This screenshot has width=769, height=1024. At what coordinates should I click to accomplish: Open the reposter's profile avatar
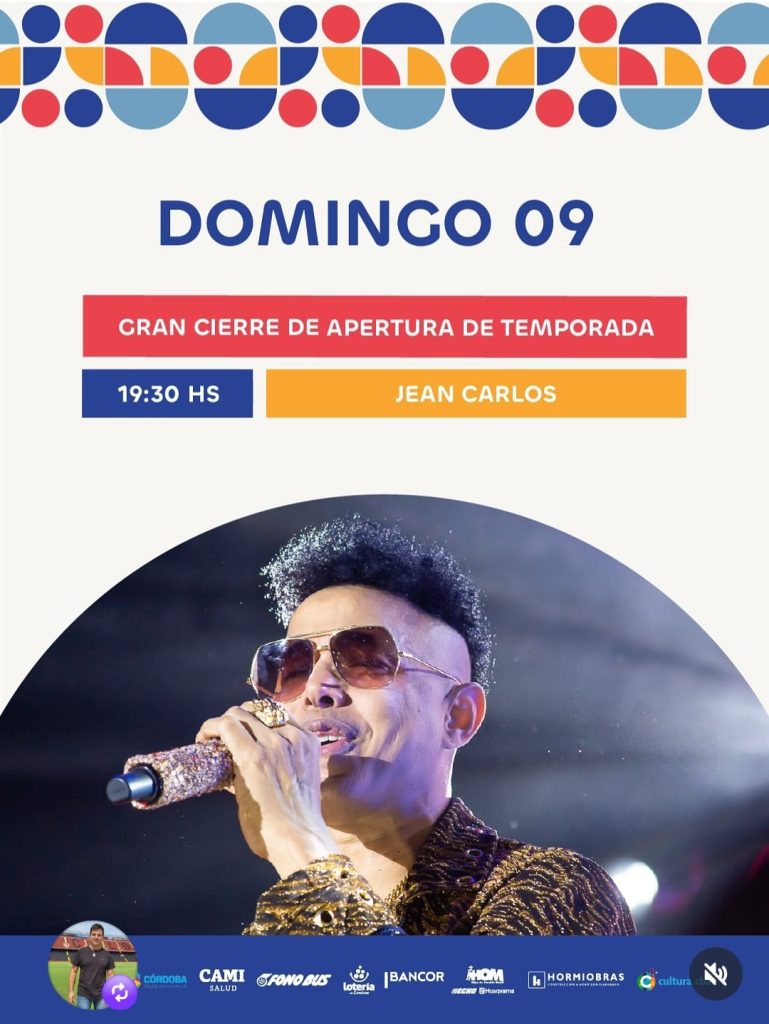[x=91, y=962]
